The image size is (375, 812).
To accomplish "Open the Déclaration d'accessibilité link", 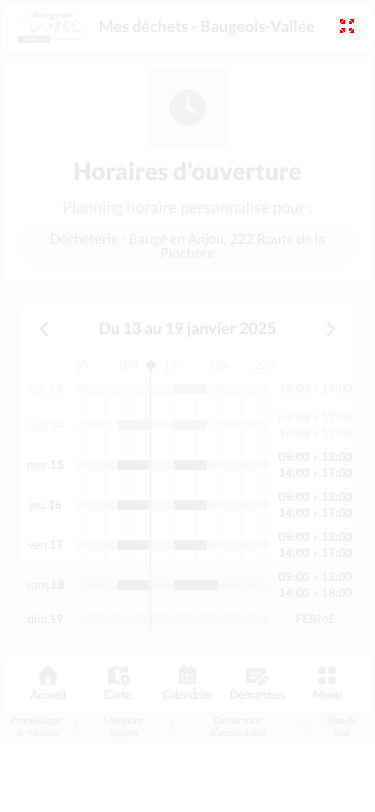I will tap(238, 727).
